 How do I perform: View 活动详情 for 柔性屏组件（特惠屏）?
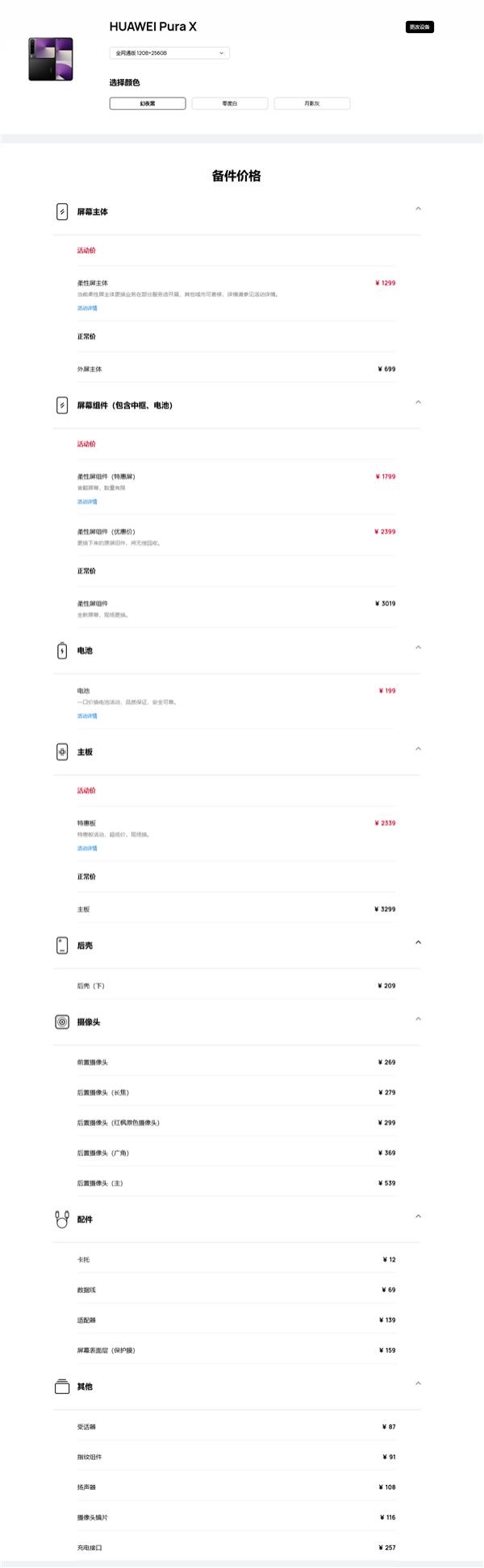pos(87,501)
